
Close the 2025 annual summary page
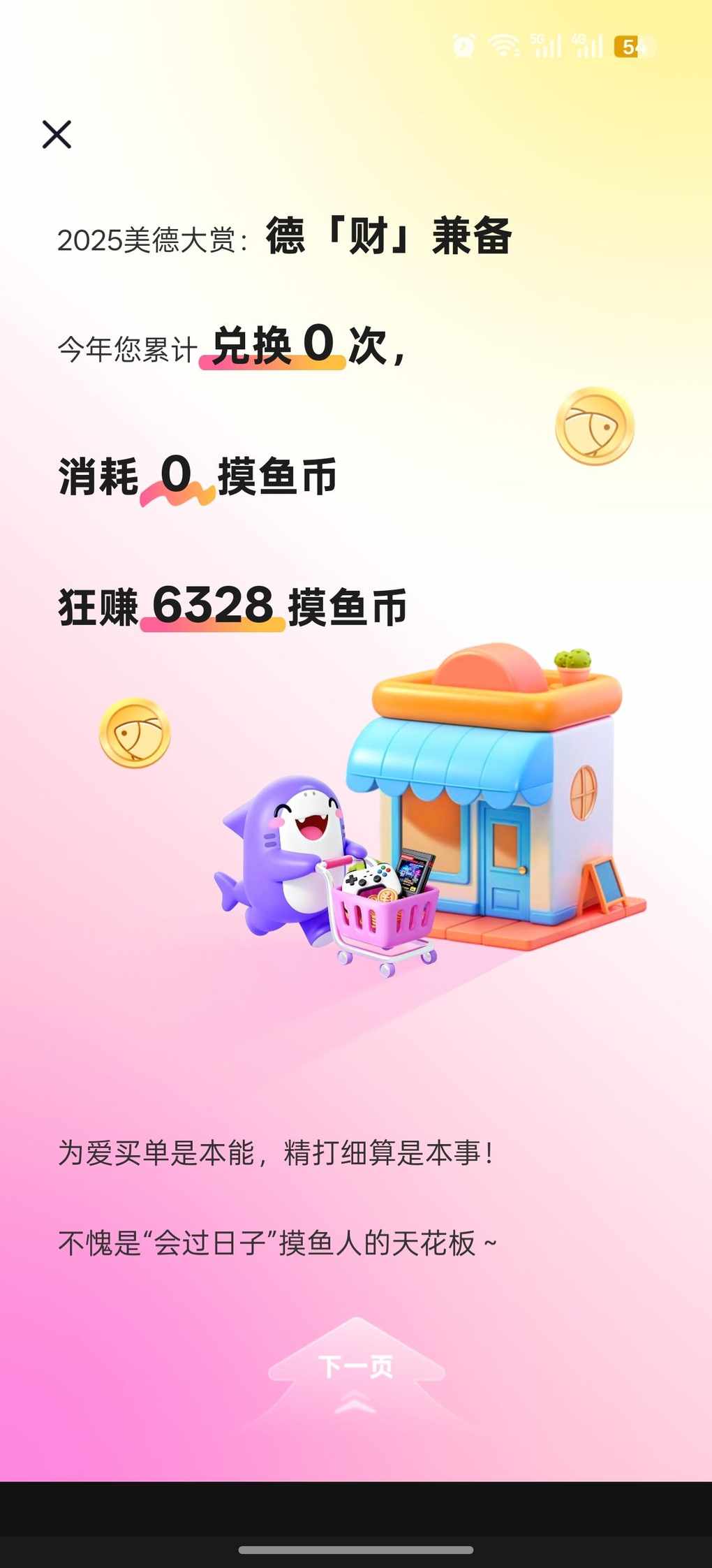pyautogui.click(x=57, y=134)
